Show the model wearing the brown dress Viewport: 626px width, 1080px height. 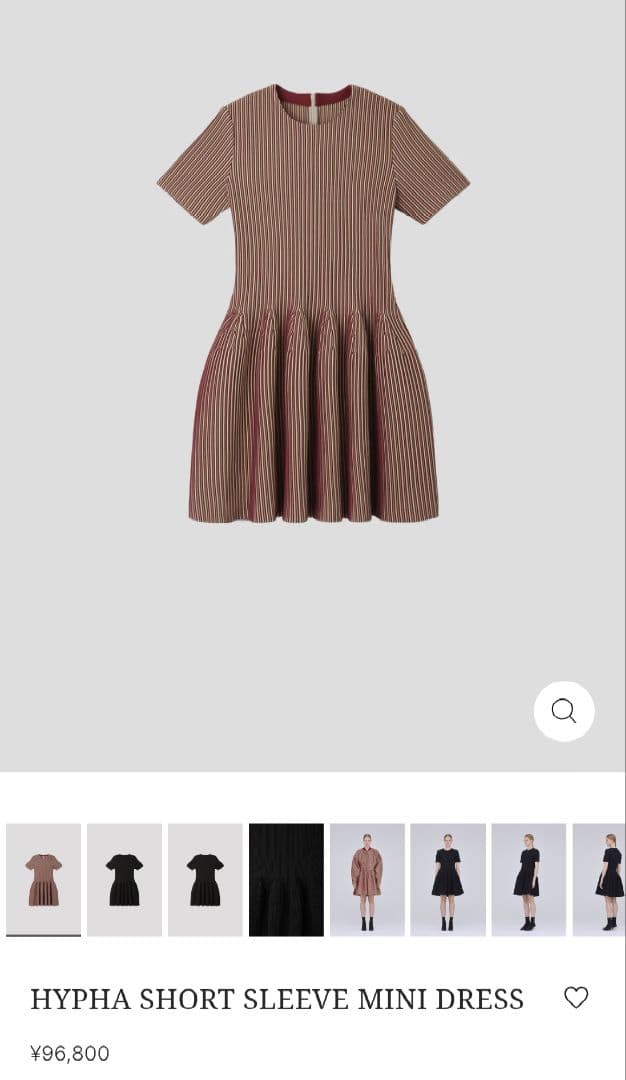click(367, 879)
